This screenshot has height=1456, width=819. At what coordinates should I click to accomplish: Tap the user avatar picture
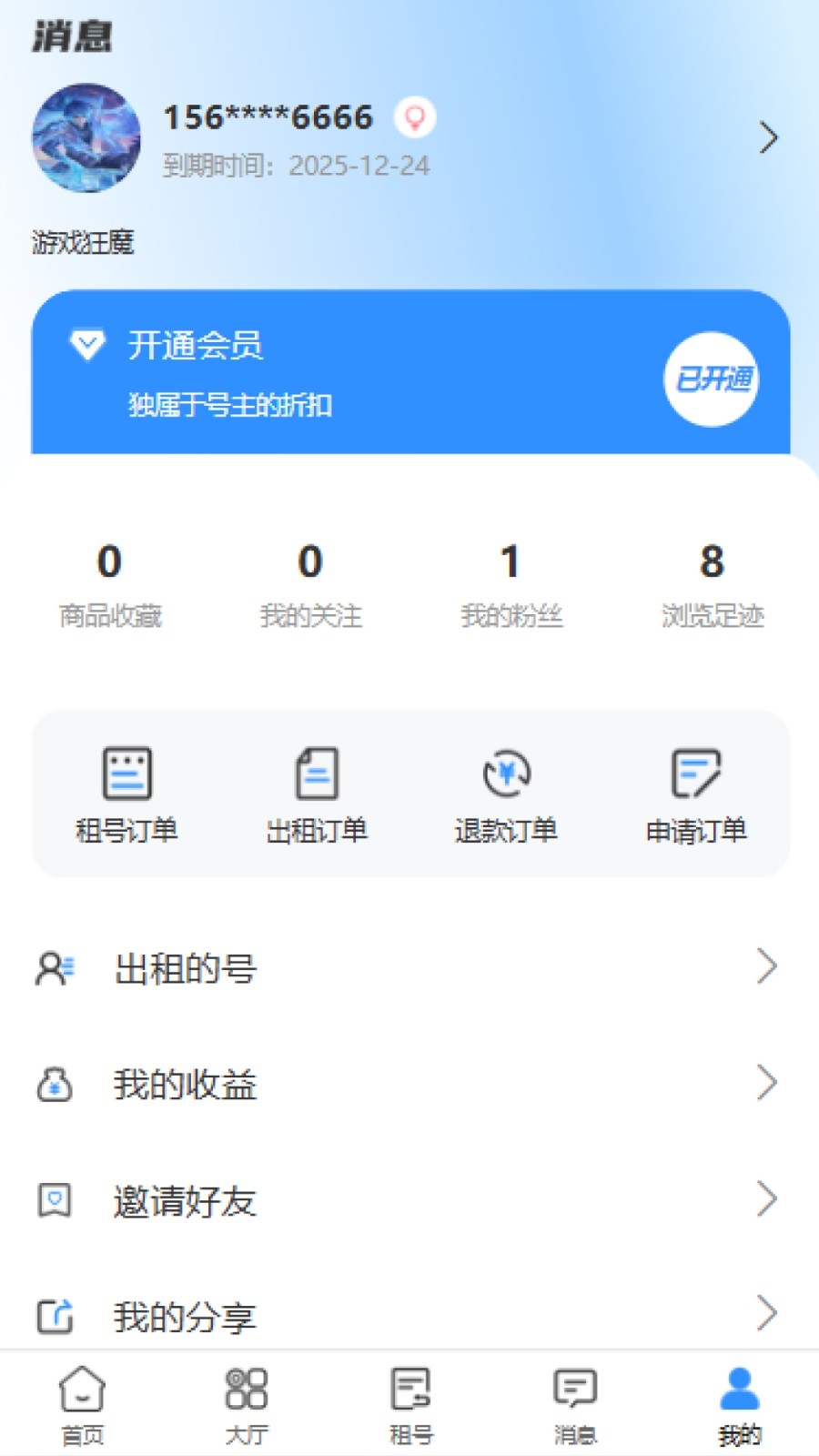(x=86, y=138)
